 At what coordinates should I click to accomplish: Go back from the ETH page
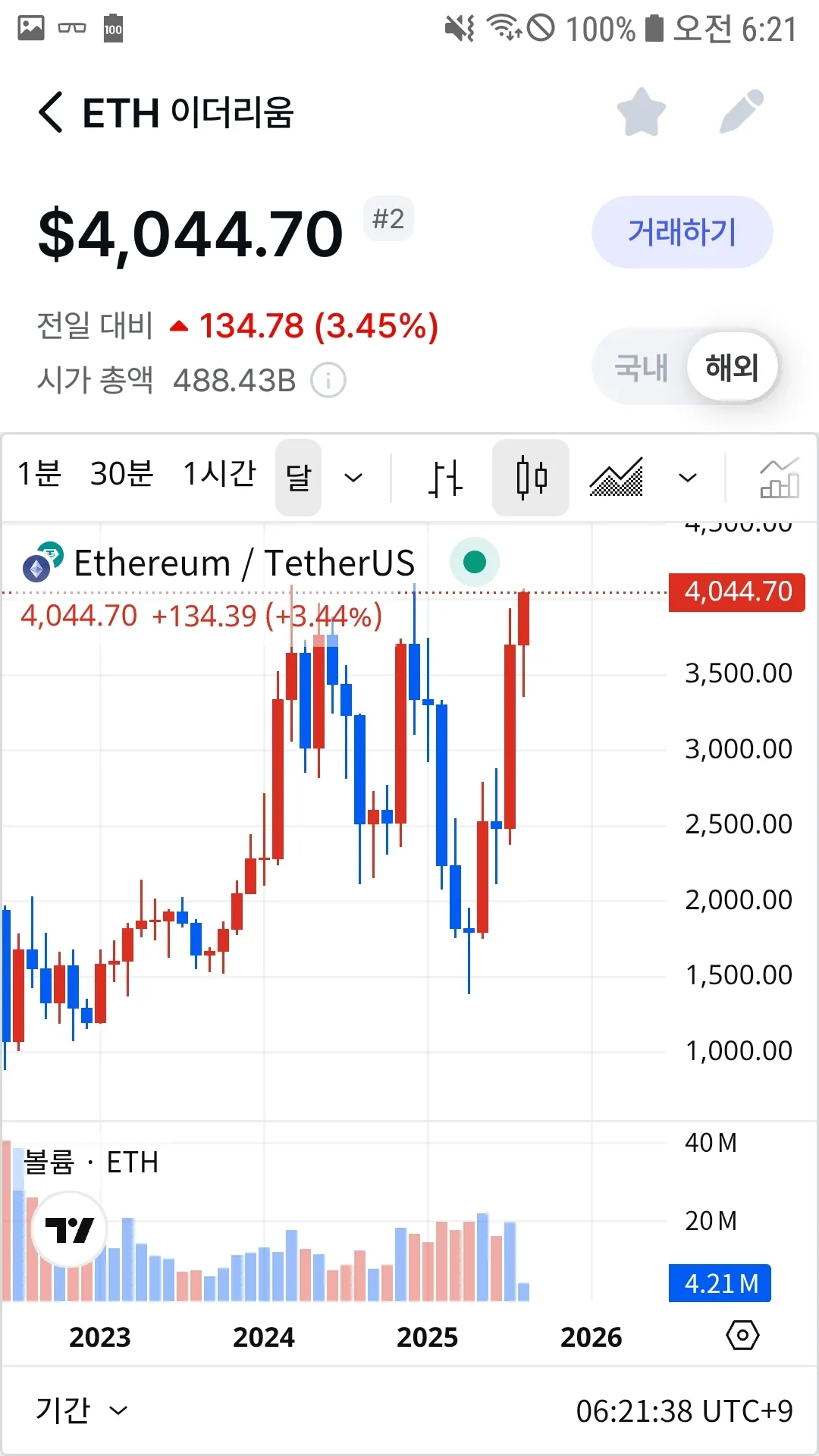click(x=51, y=113)
